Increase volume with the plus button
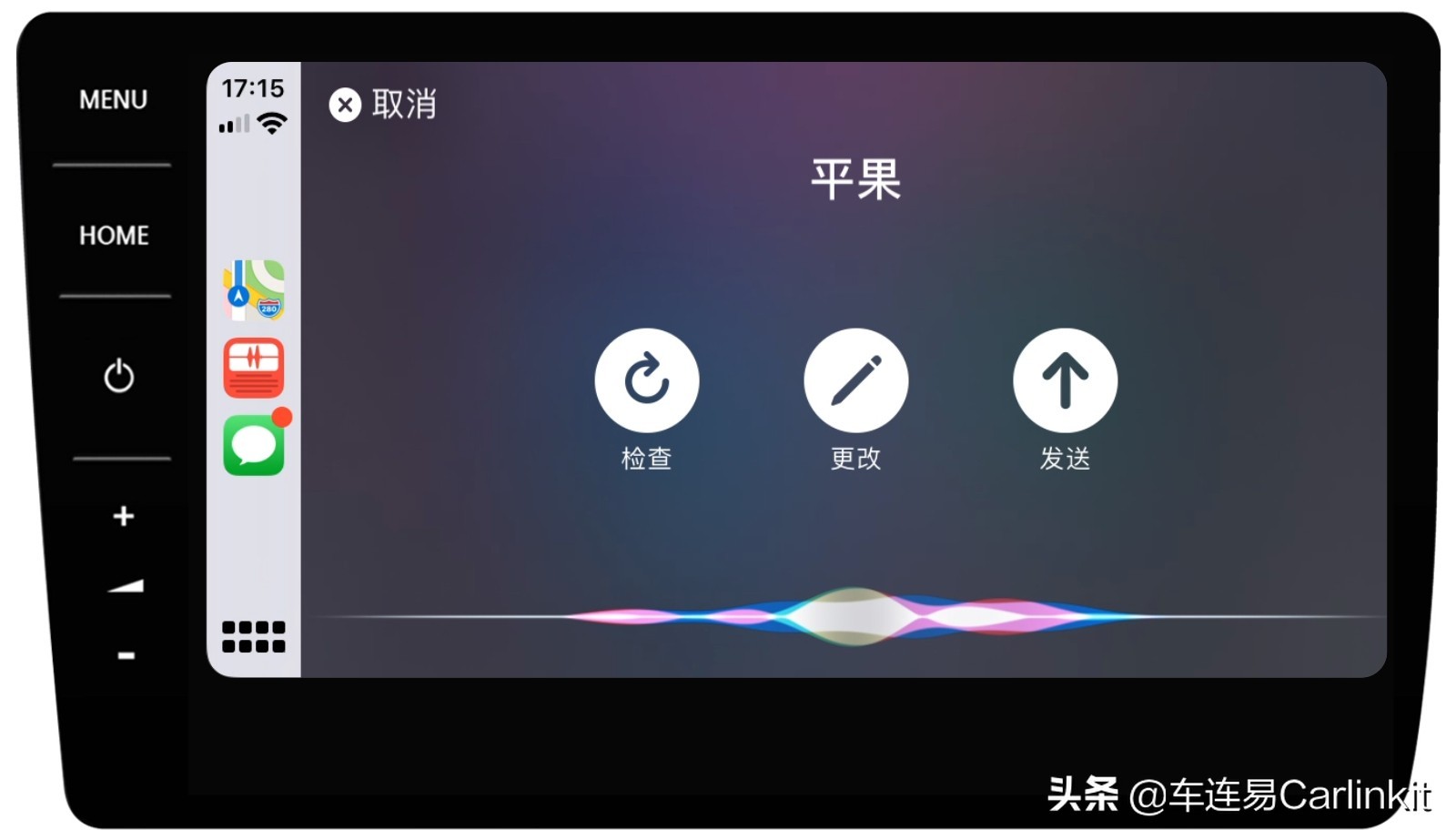This screenshot has height=840, width=1456. point(124,516)
